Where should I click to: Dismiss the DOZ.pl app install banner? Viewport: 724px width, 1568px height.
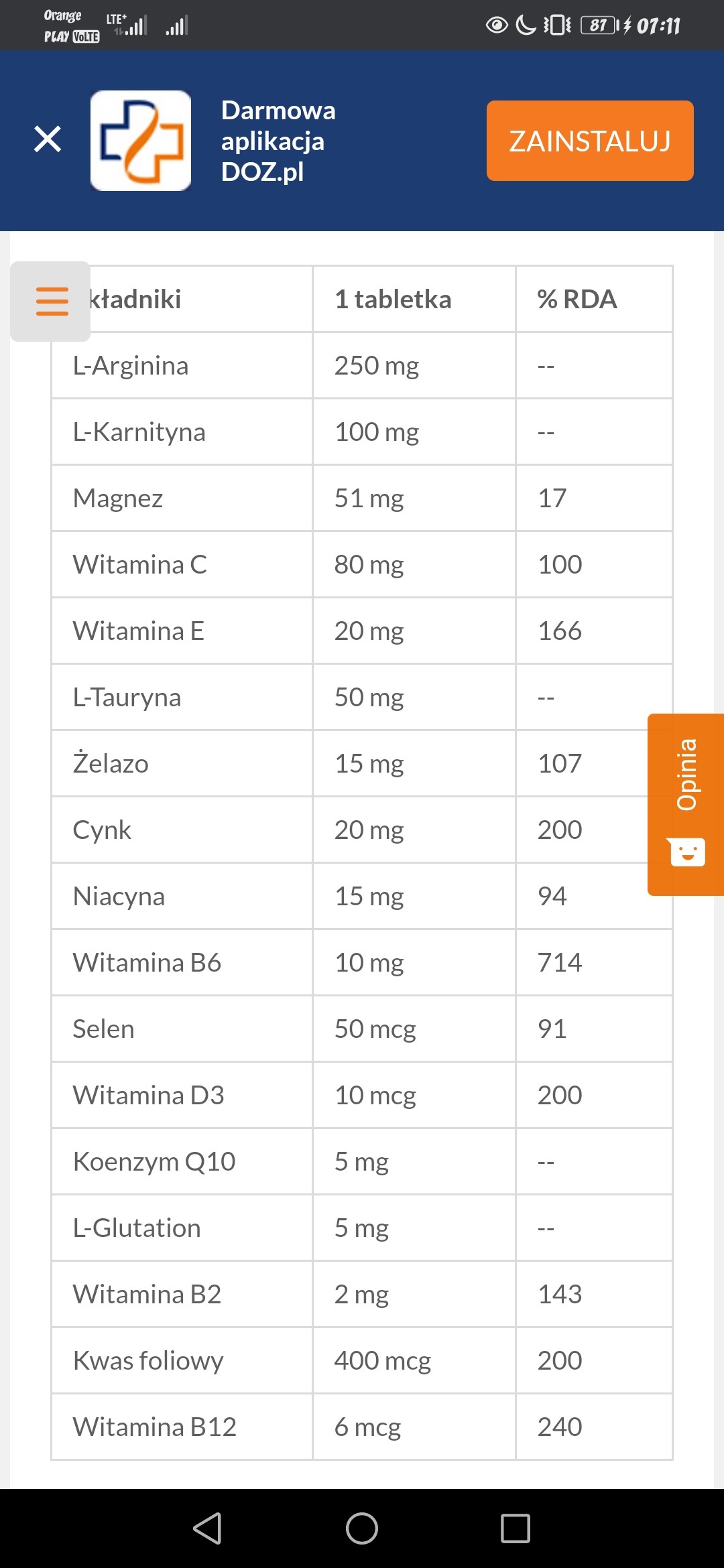48,139
